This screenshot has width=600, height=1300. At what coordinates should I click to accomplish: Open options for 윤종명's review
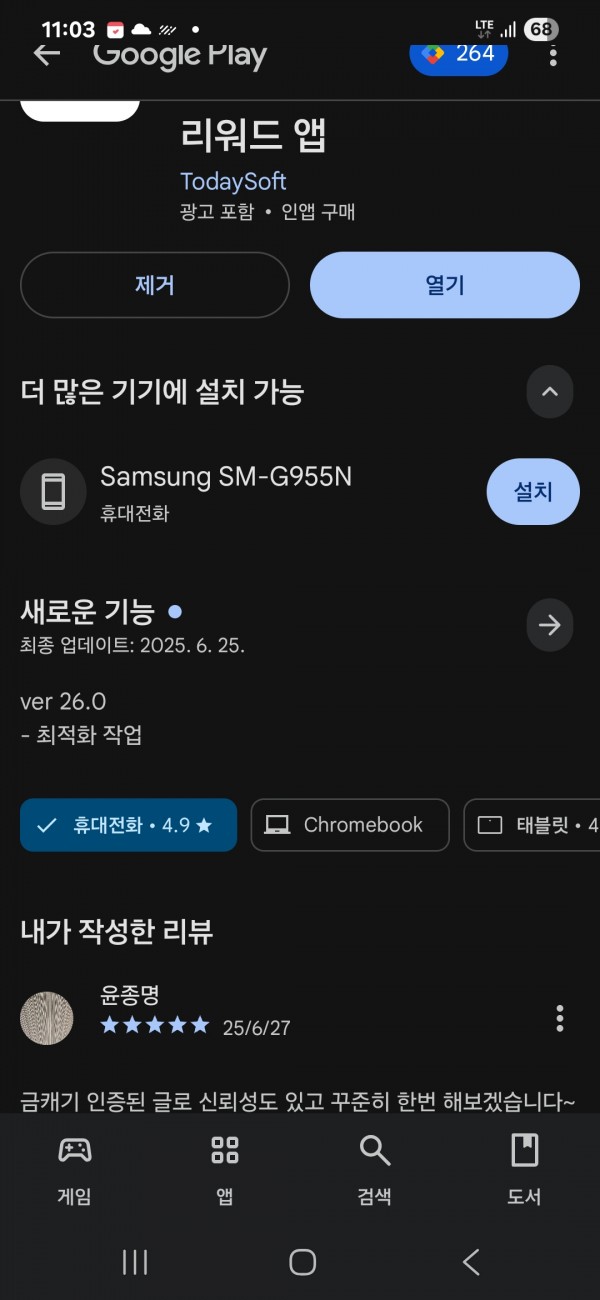coord(560,1018)
